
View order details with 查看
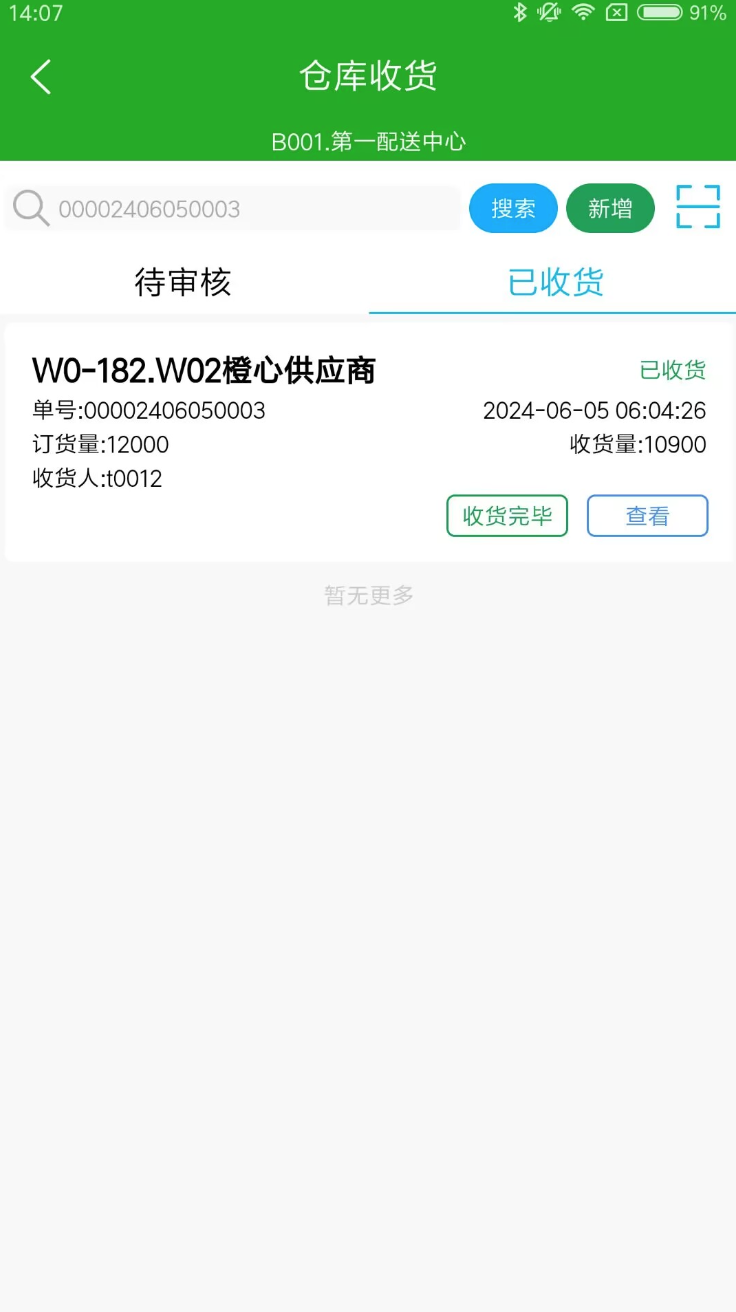click(647, 516)
